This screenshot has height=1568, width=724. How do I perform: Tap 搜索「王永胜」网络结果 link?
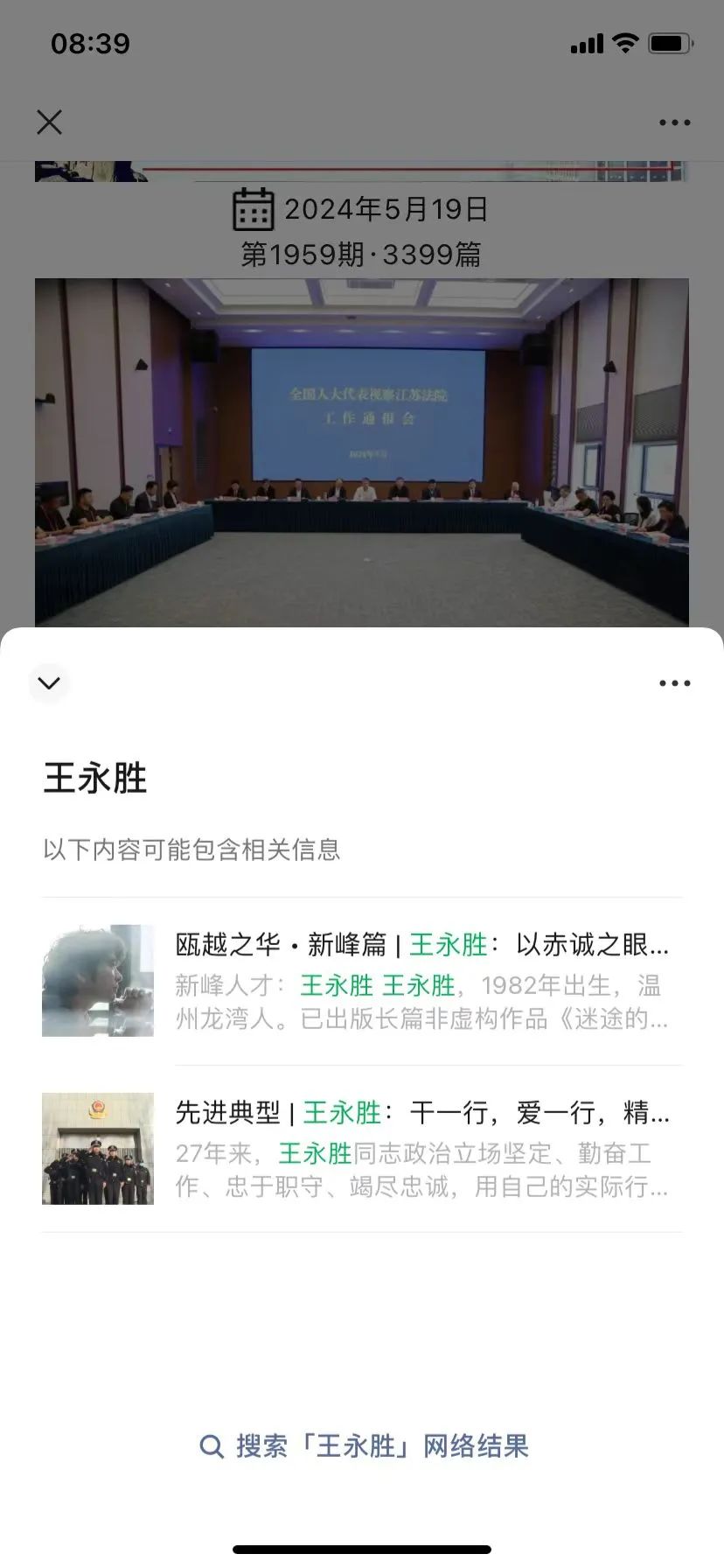pos(364,1445)
